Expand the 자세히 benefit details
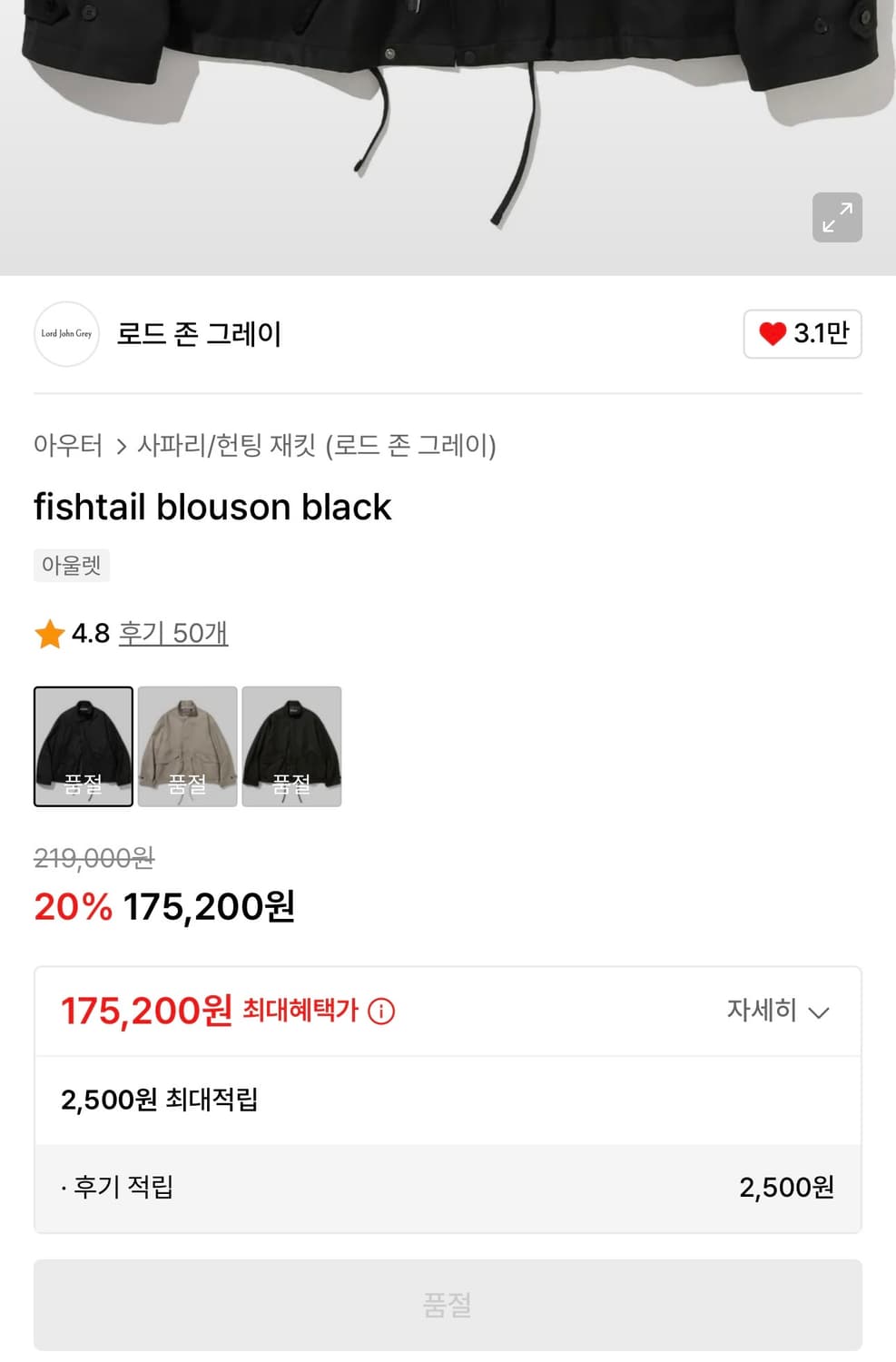 click(x=779, y=1011)
